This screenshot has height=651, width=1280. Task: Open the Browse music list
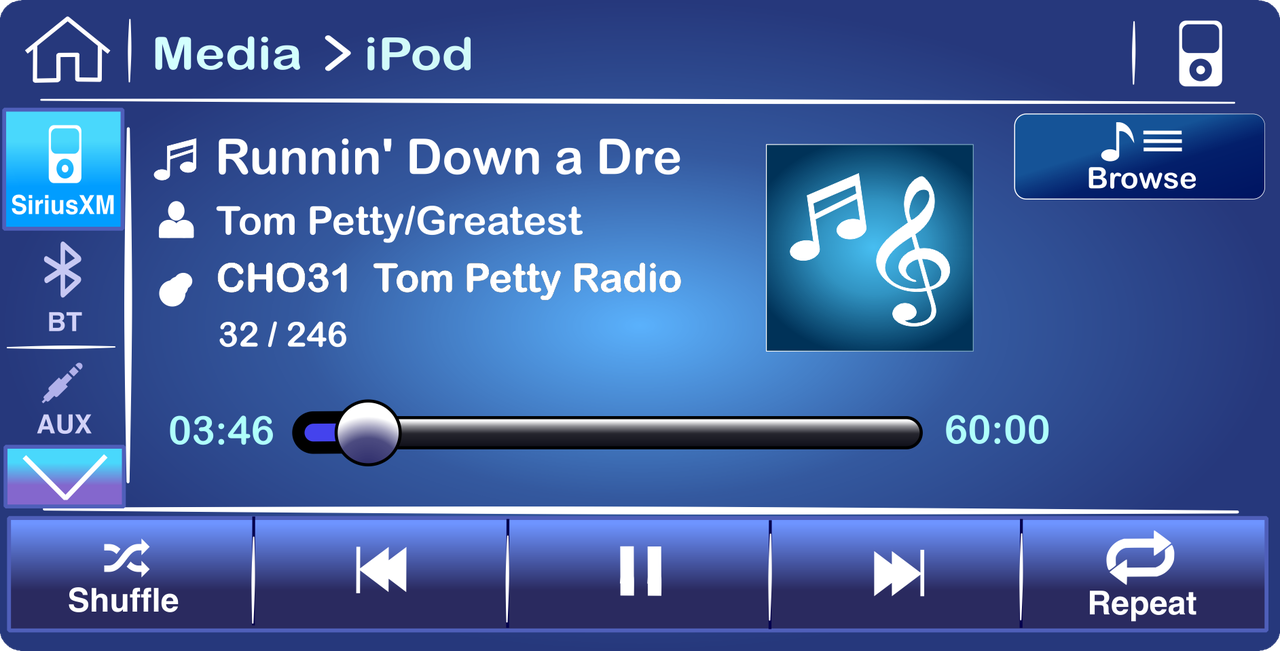(1140, 157)
